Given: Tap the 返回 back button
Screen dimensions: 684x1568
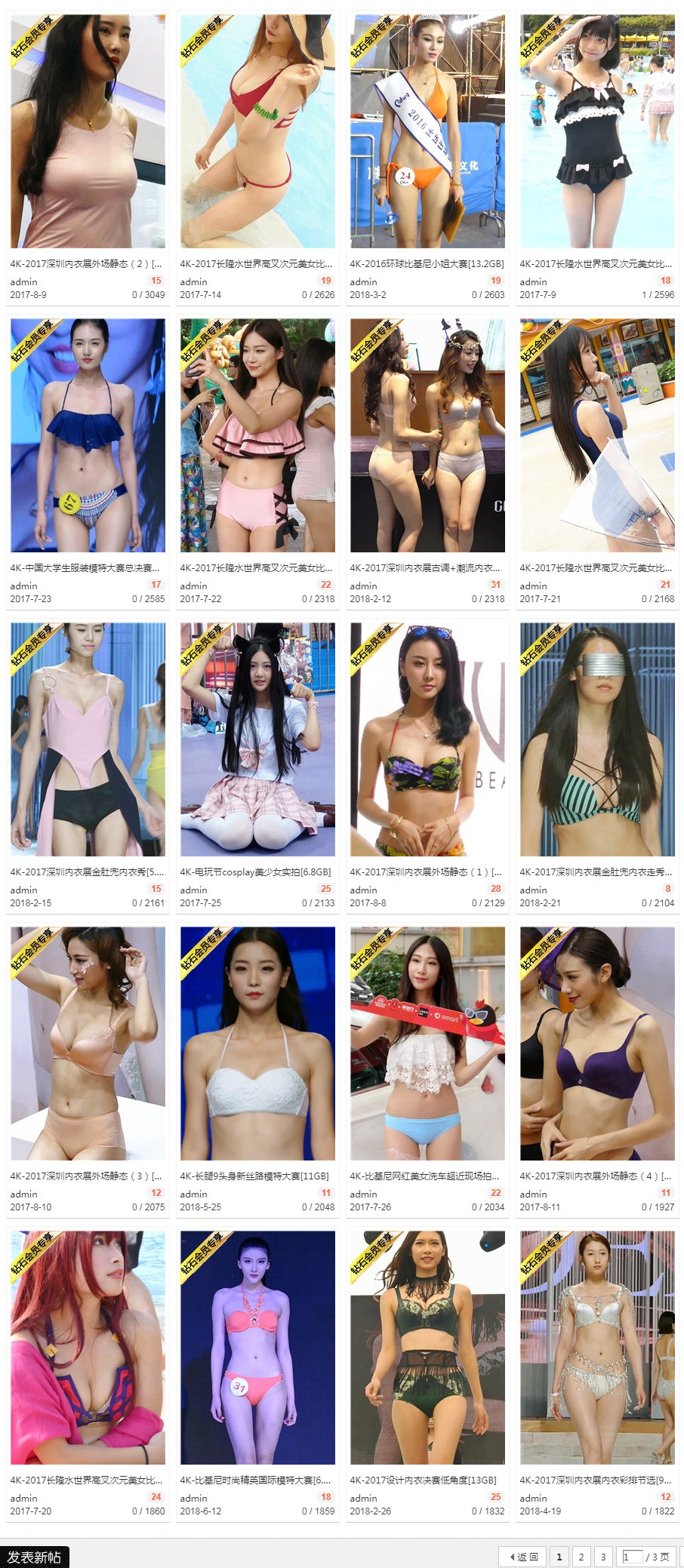Looking at the screenshot, I should pos(523,1557).
